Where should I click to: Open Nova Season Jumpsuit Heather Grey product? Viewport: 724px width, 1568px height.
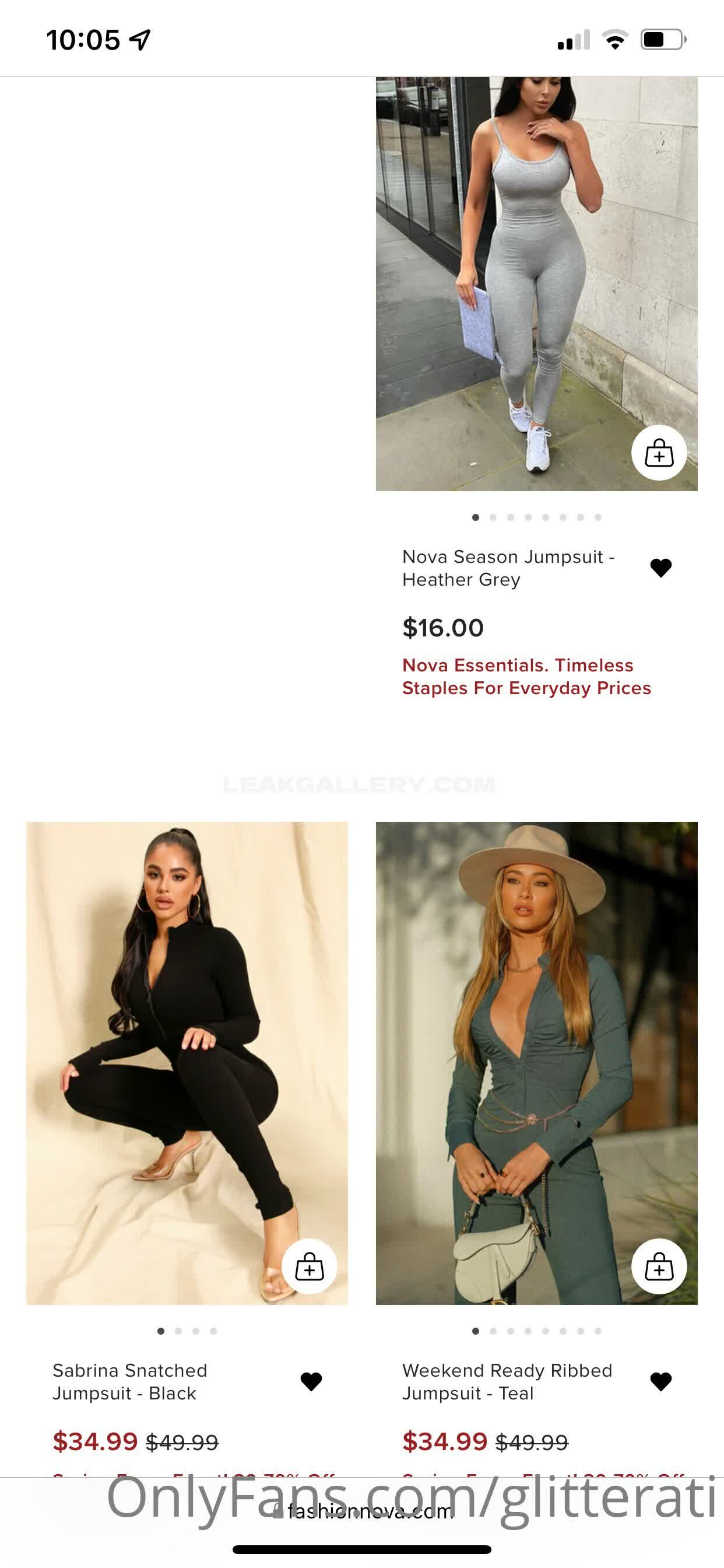[x=508, y=568]
